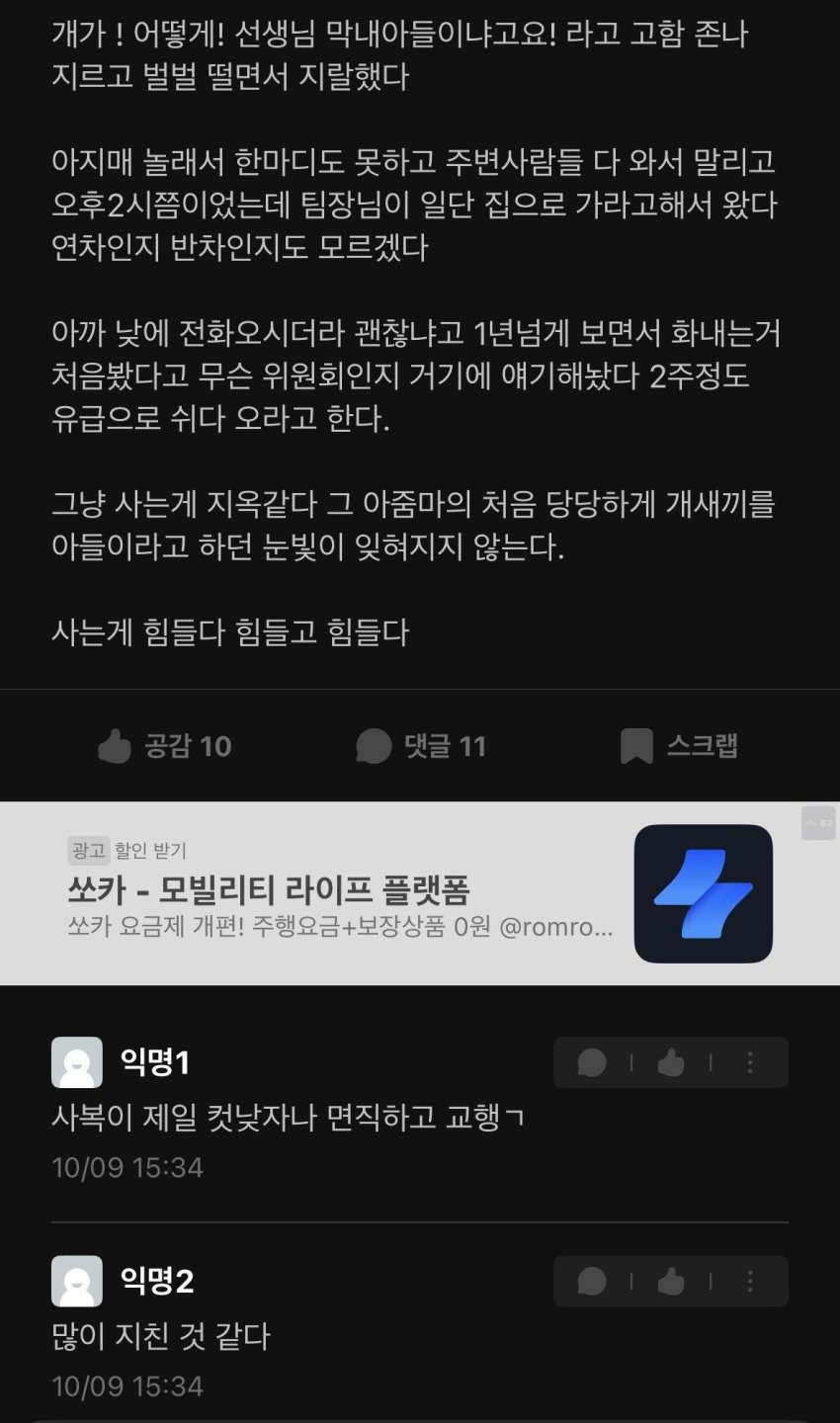The height and width of the screenshot is (1423, 840).
Task: Tap the 공감 like button on the post
Action: tap(165, 746)
